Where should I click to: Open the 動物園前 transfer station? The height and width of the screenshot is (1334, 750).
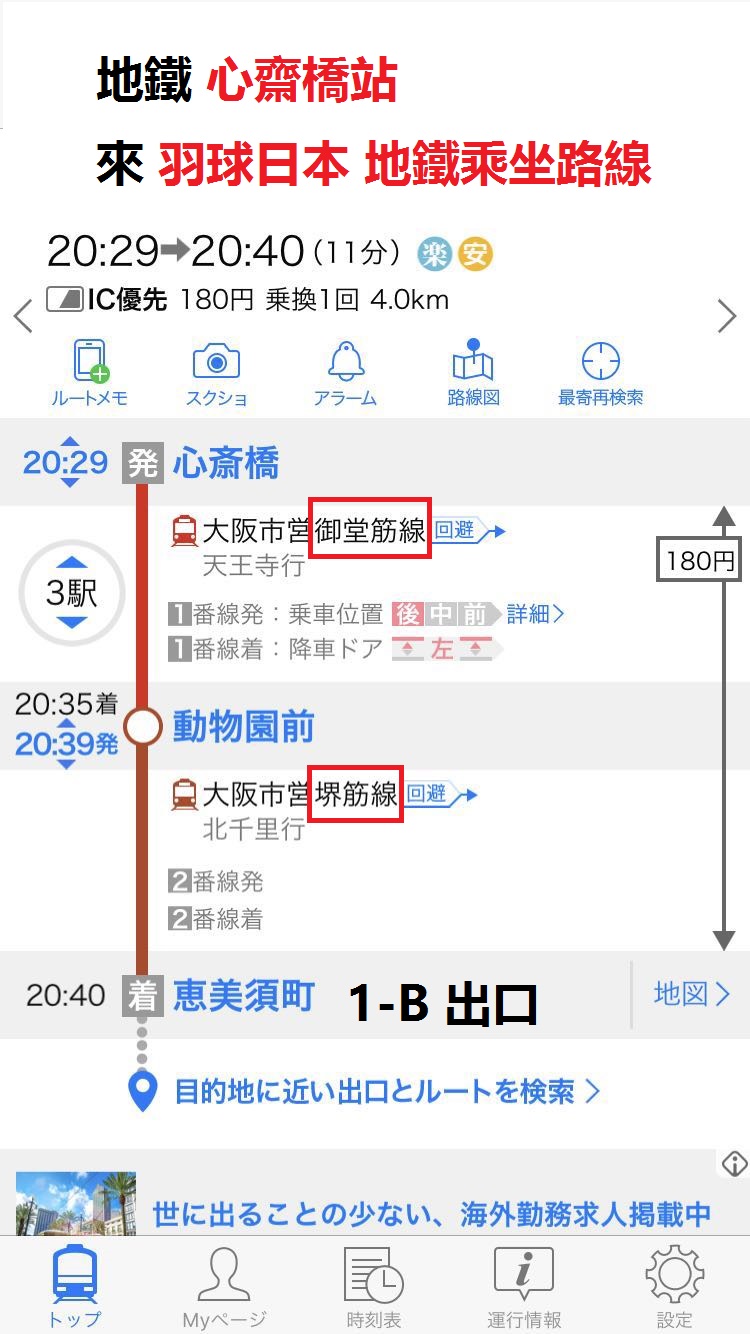click(x=243, y=727)
